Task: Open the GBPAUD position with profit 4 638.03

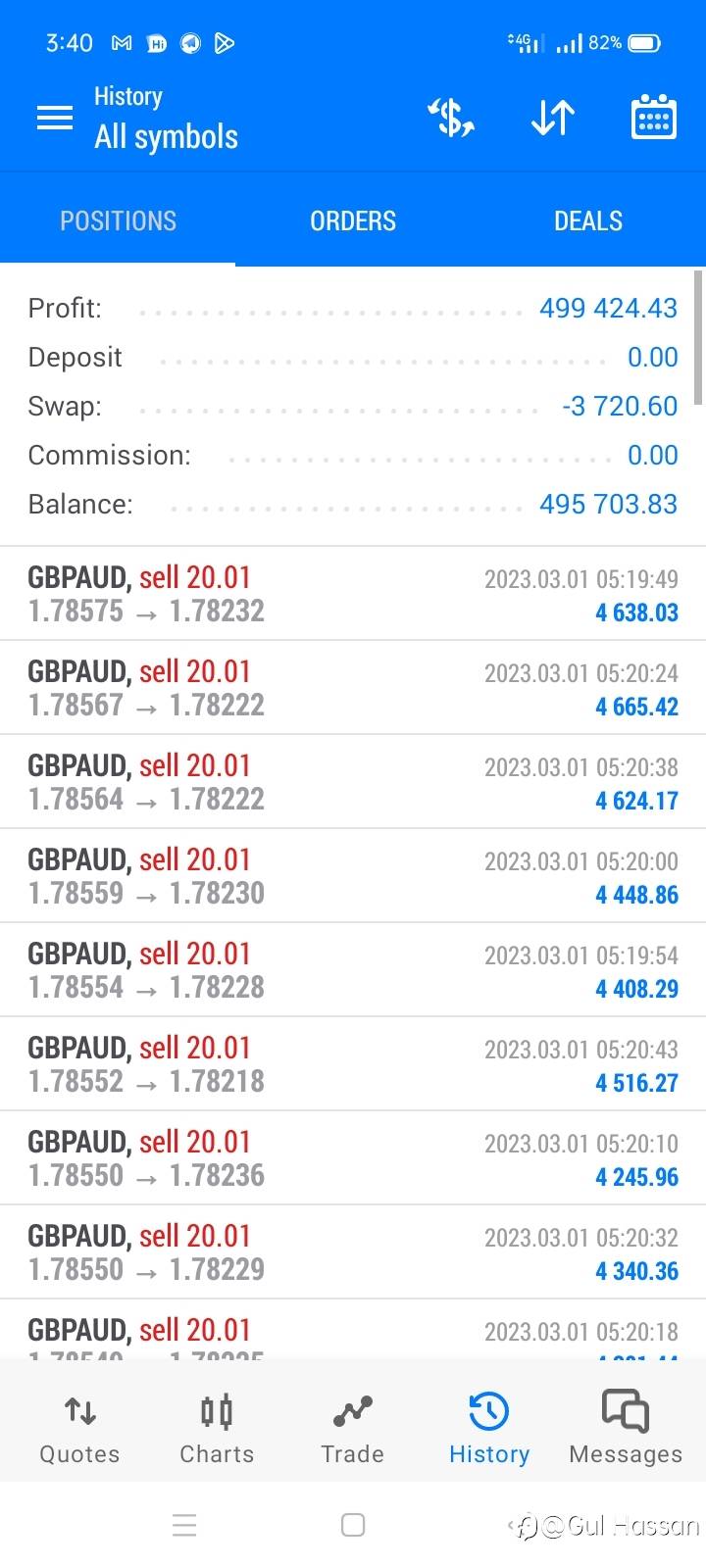Action: point(353,594)
